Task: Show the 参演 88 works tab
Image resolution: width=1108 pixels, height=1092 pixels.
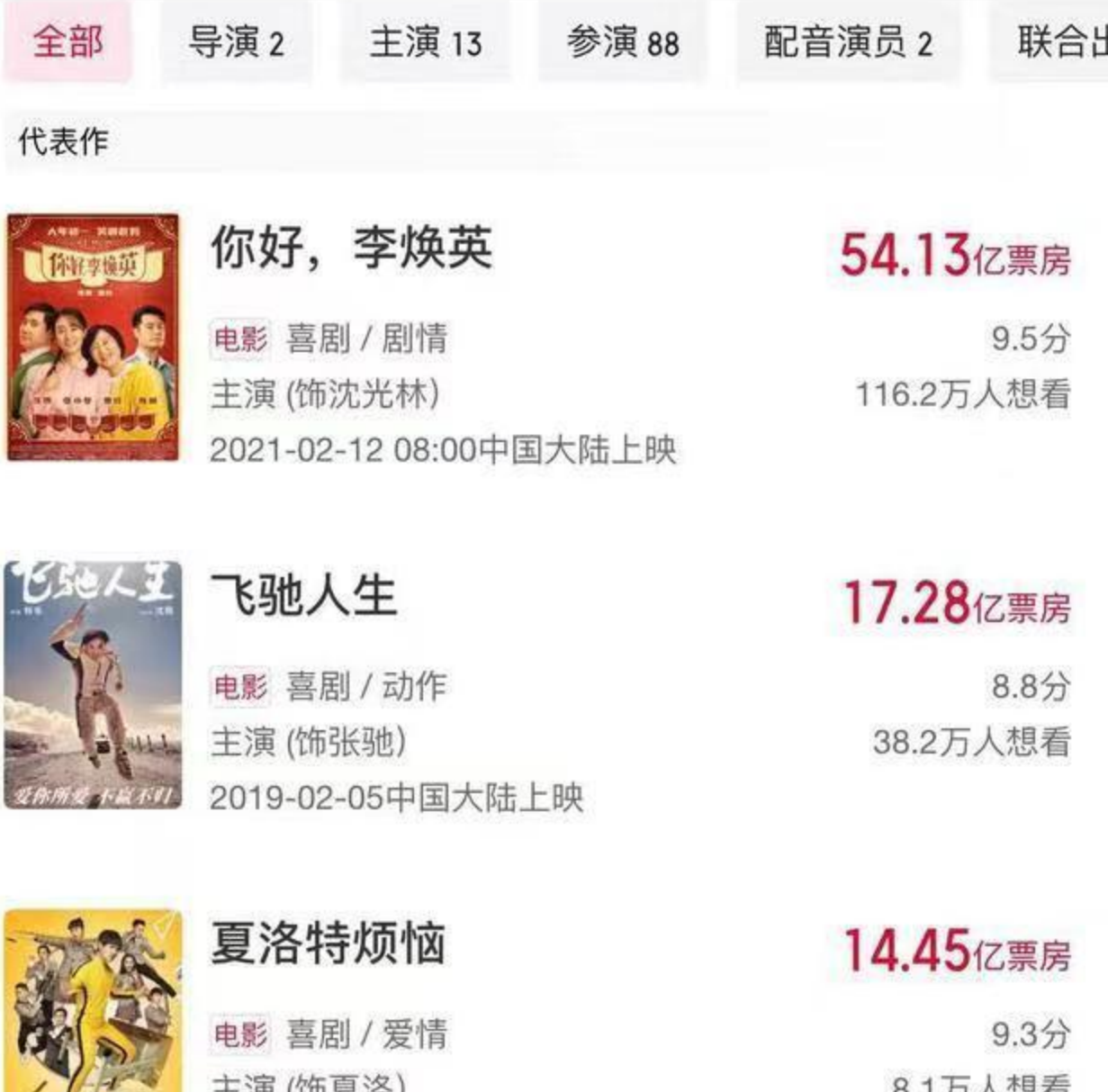Action: pyautogui.click(x=622, y=42)
